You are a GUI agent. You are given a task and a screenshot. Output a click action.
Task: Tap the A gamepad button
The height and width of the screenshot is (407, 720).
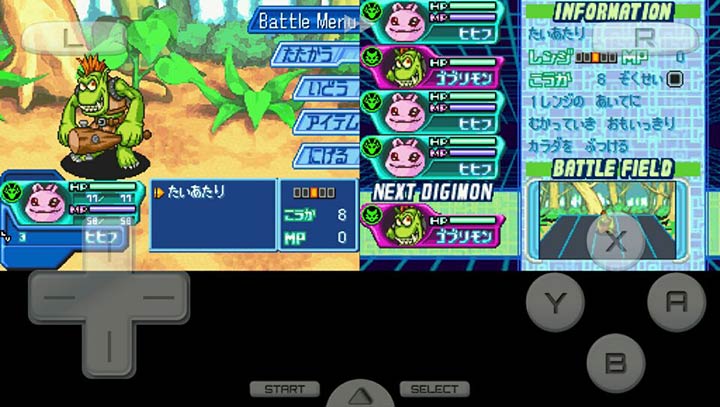[676, 301]
